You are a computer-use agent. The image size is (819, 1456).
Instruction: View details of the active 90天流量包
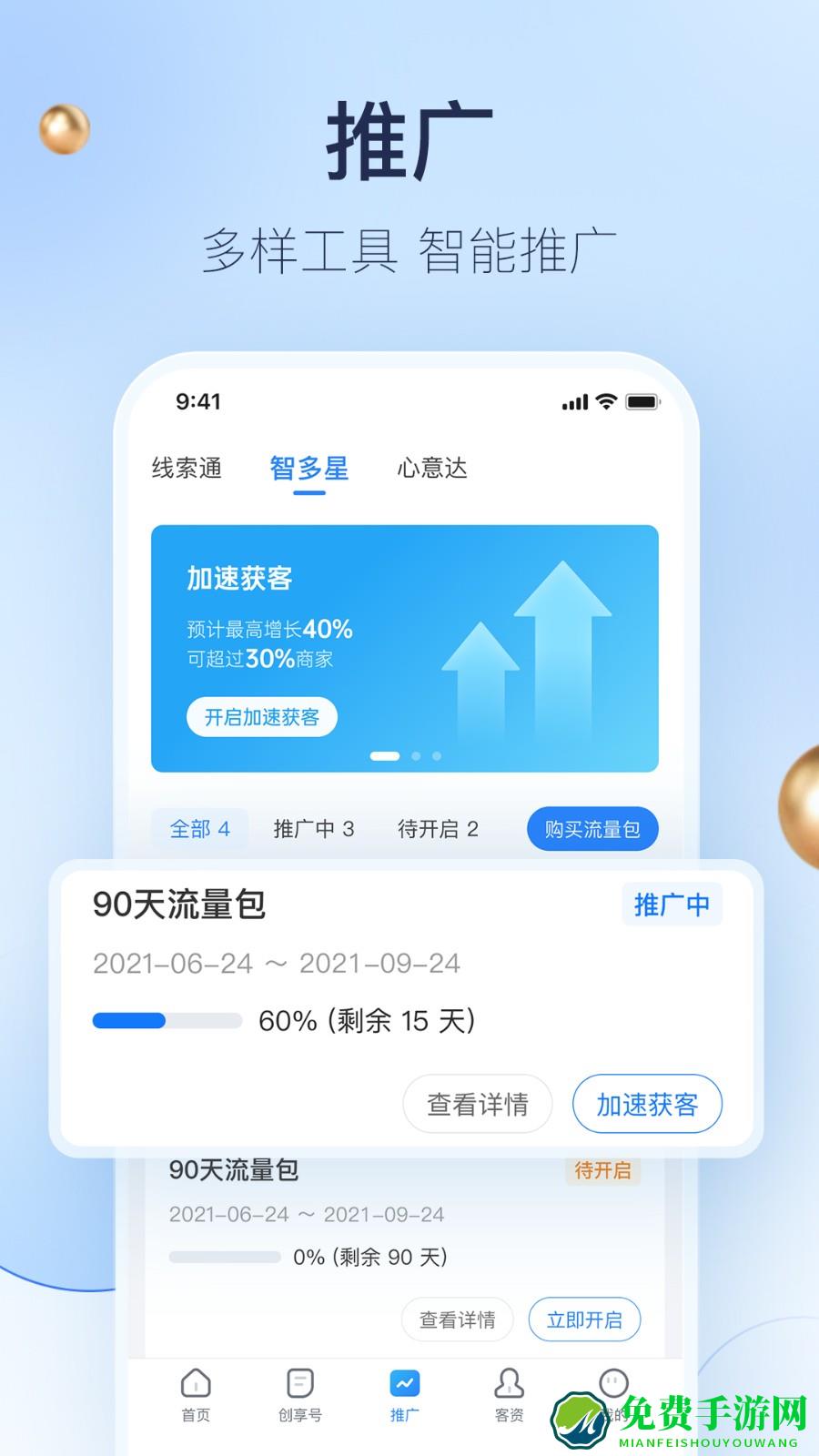coord(478,1103)
